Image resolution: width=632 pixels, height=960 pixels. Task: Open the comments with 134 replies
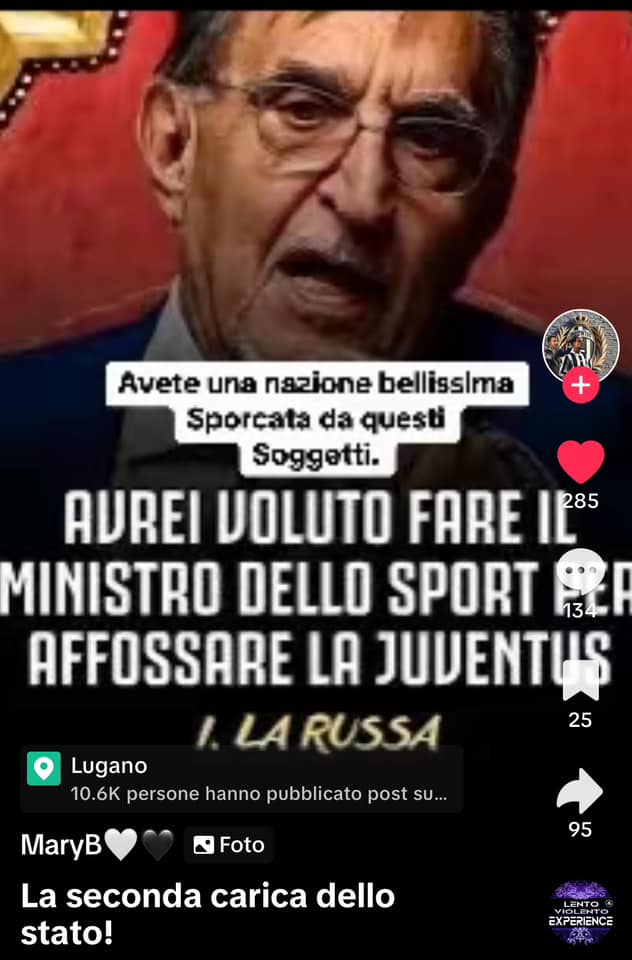point(581,569)
